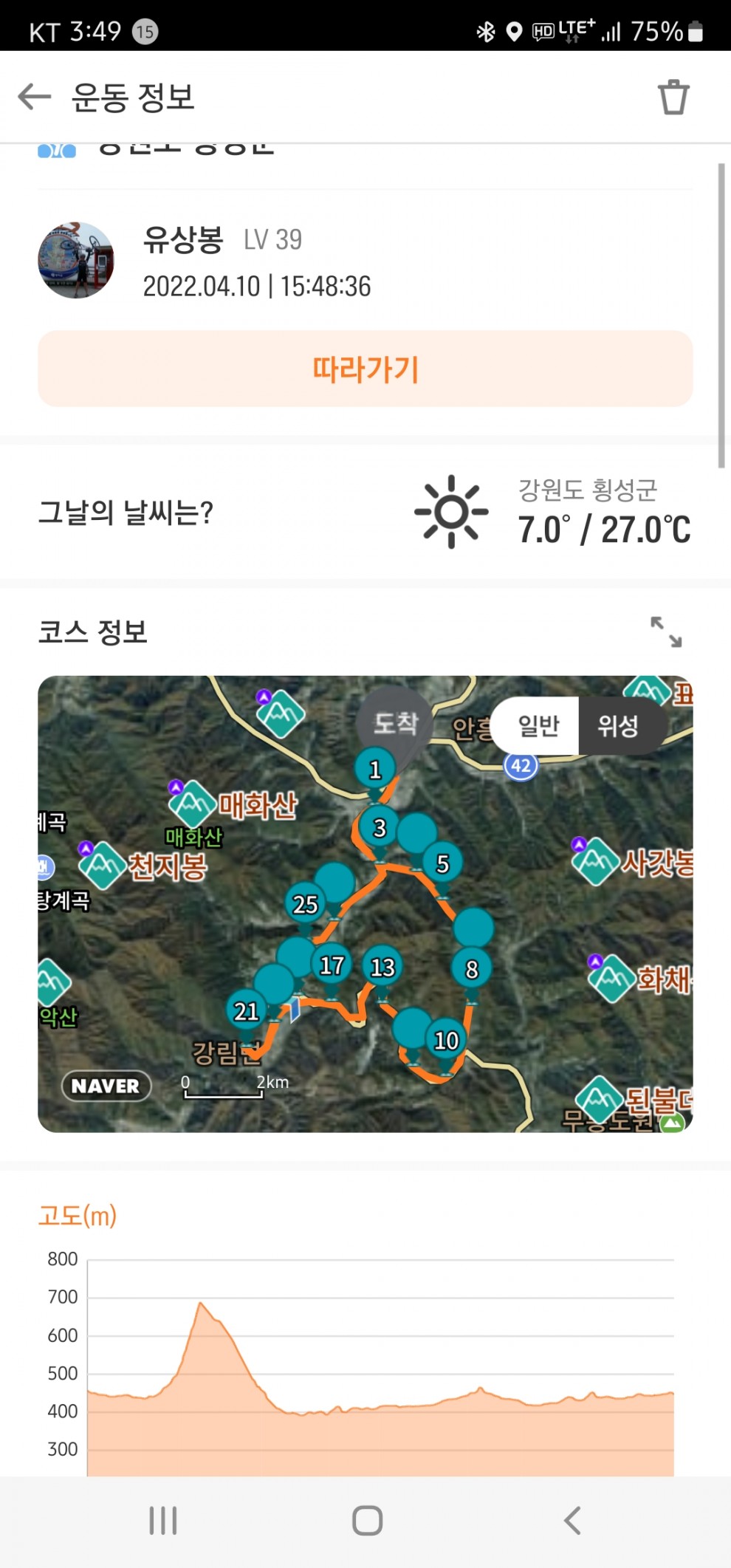Delete this workout record via trash icon
The image size is (731, 1568).
click(673, 97)
